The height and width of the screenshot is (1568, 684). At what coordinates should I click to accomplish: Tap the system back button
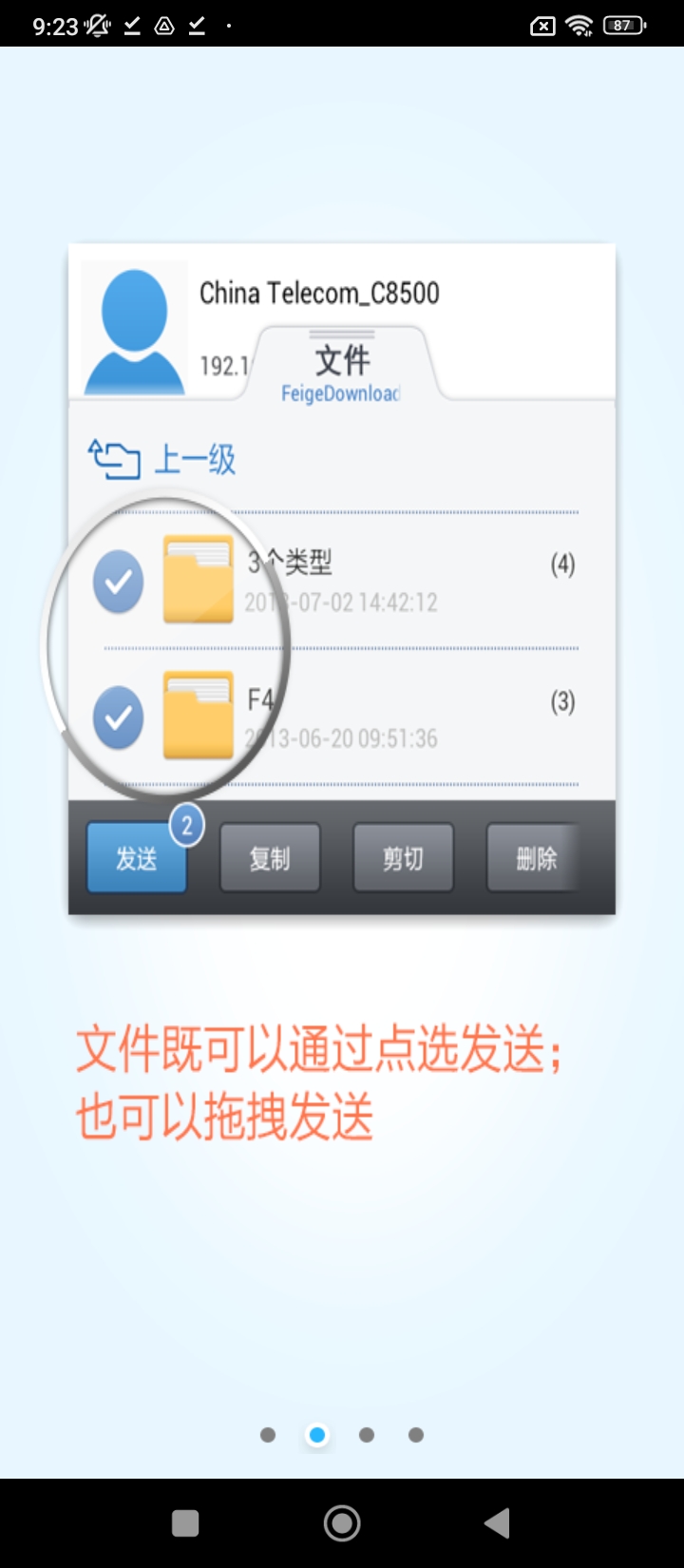click(x=497, y=1523)
